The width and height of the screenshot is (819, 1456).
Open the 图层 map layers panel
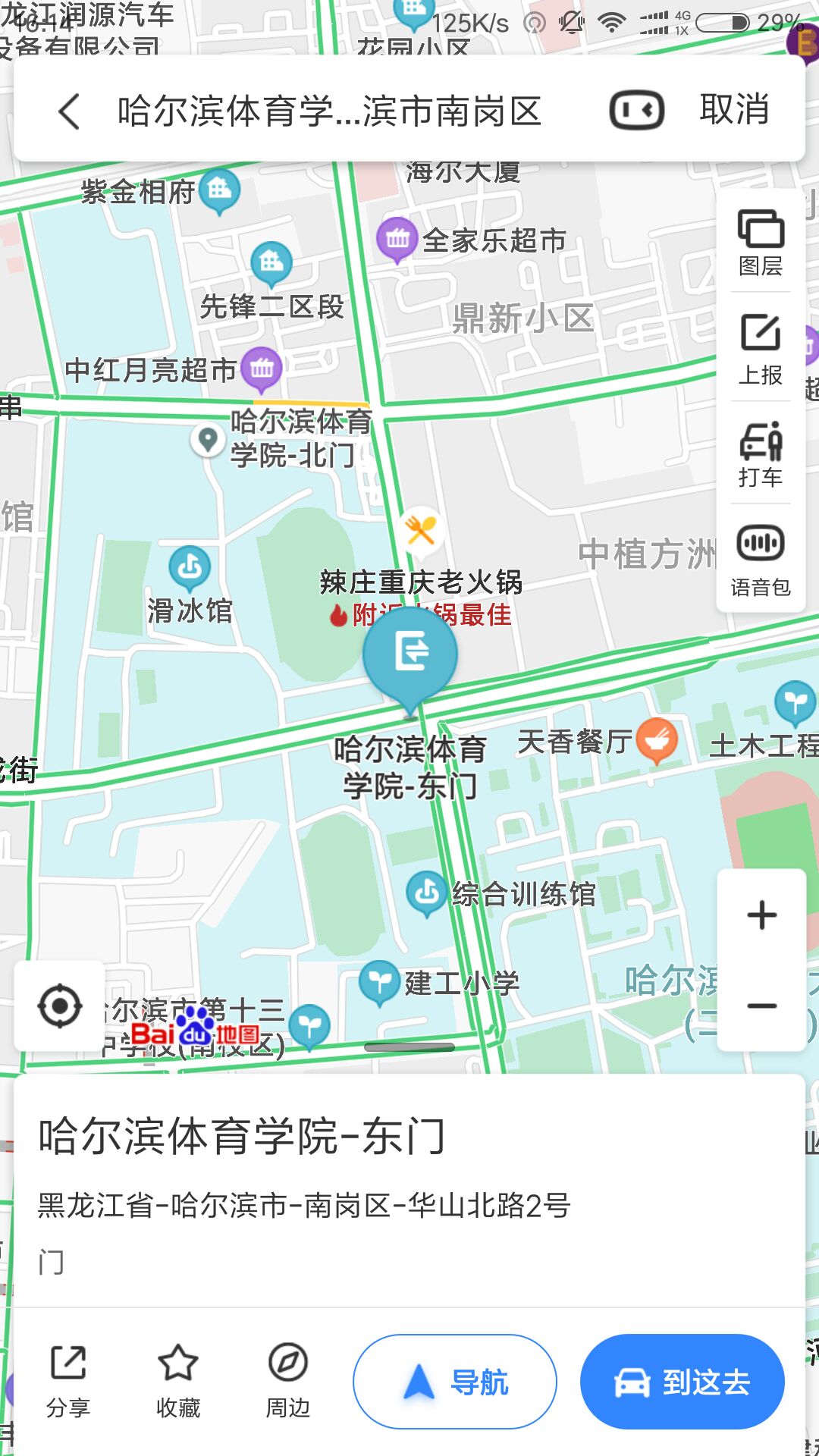[x=761, y=243]
